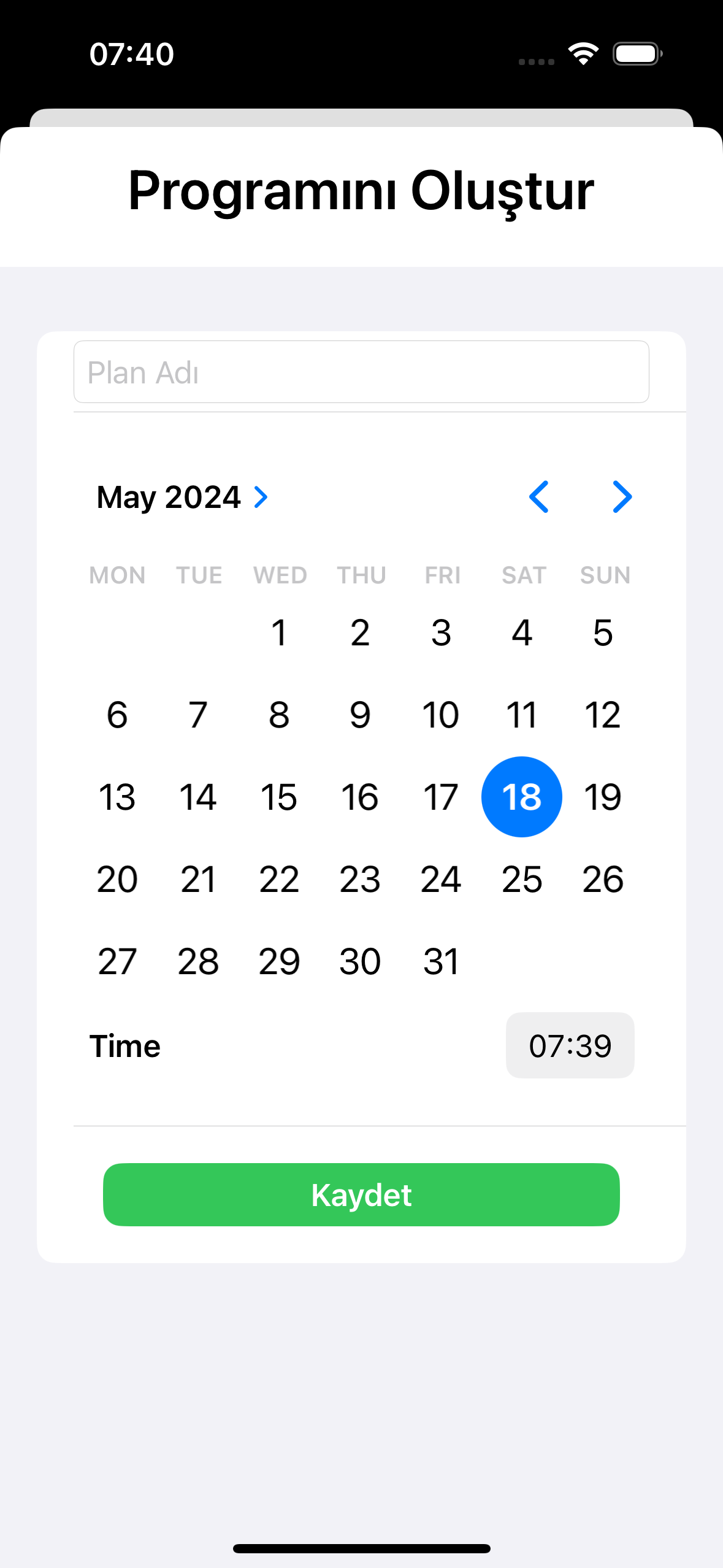
Task: Focus the Plan Adı text field
Action: [361, 372]
